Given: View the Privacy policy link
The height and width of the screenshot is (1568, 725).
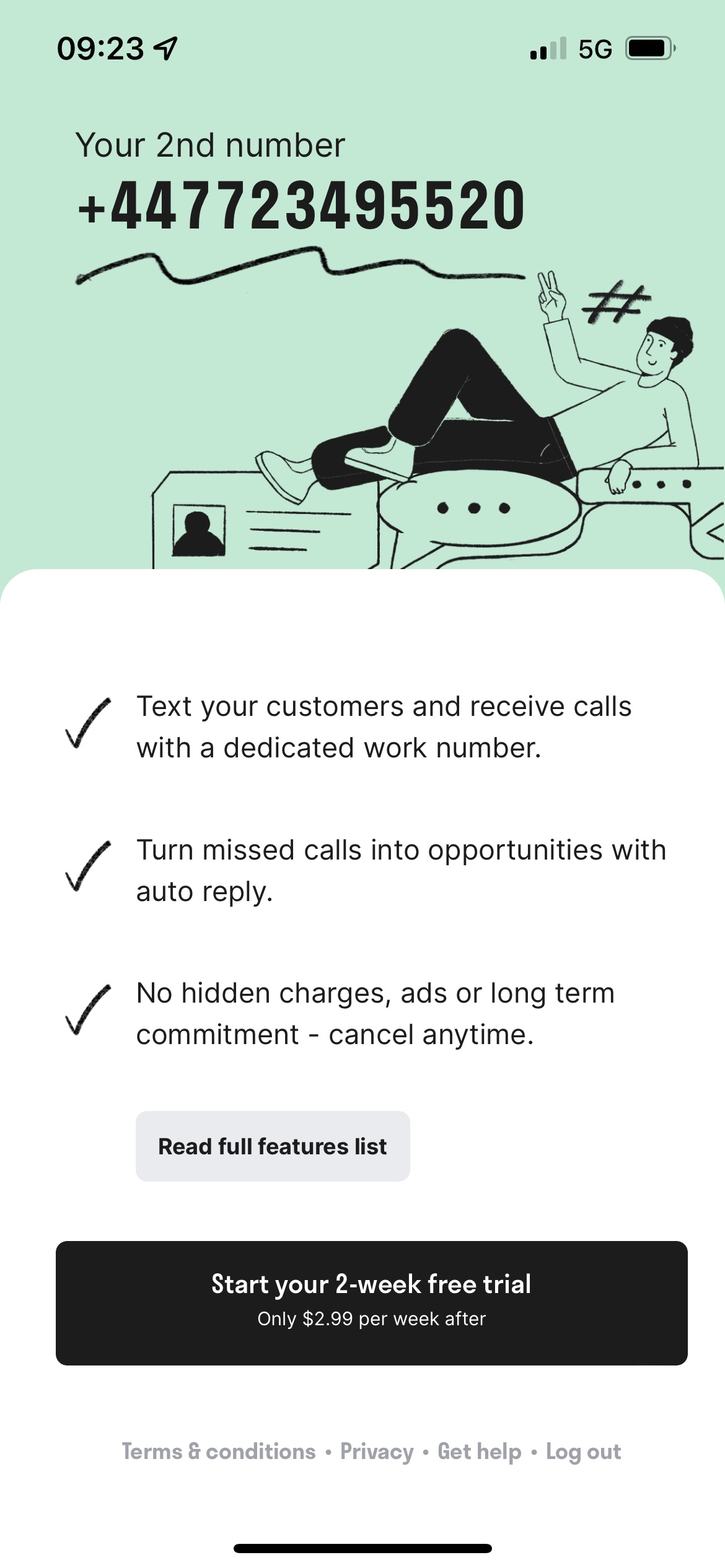Looking at the screenshot, I should 377,1452.
